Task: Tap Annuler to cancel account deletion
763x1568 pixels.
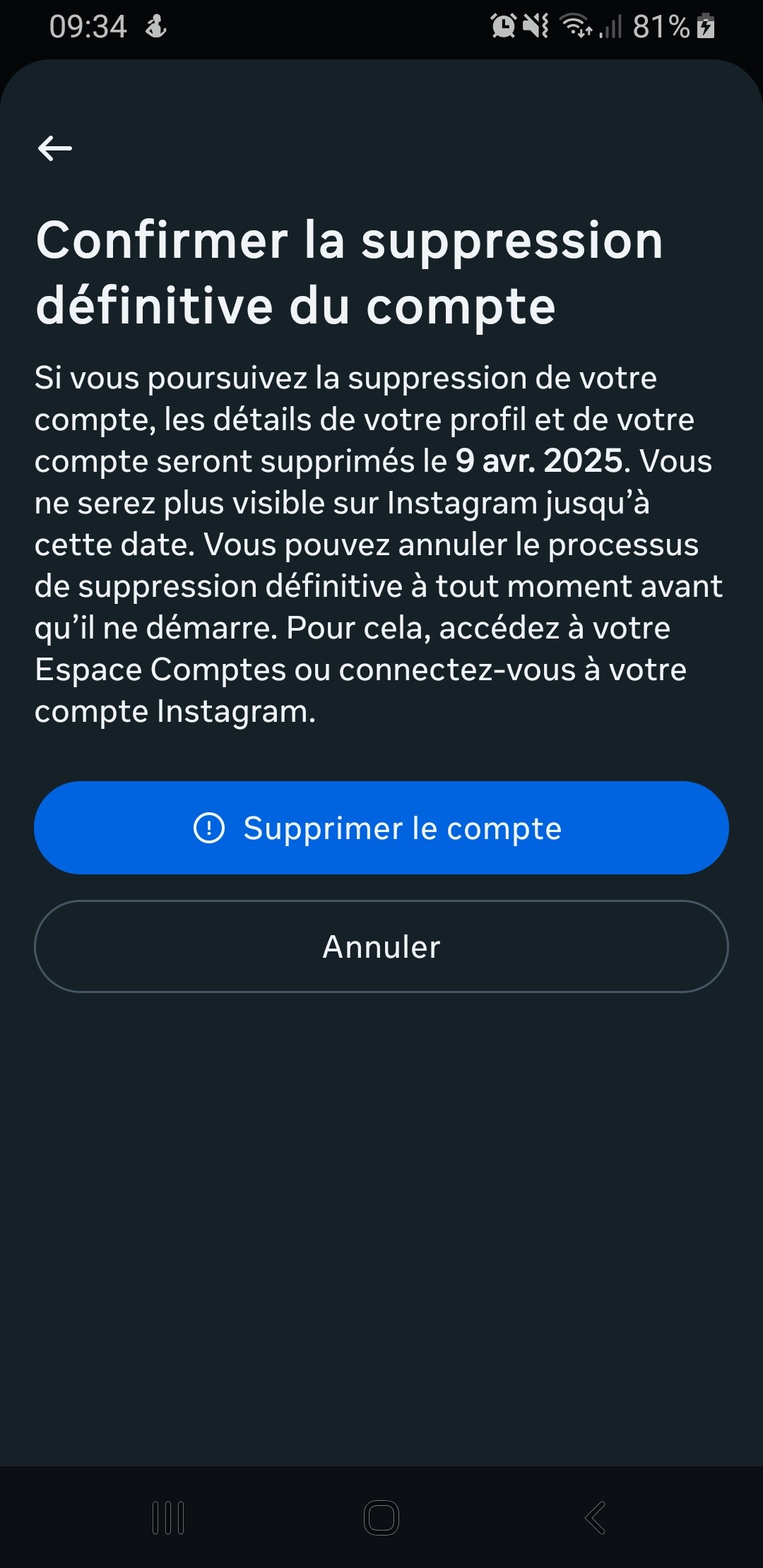Action: coord(381,946)
